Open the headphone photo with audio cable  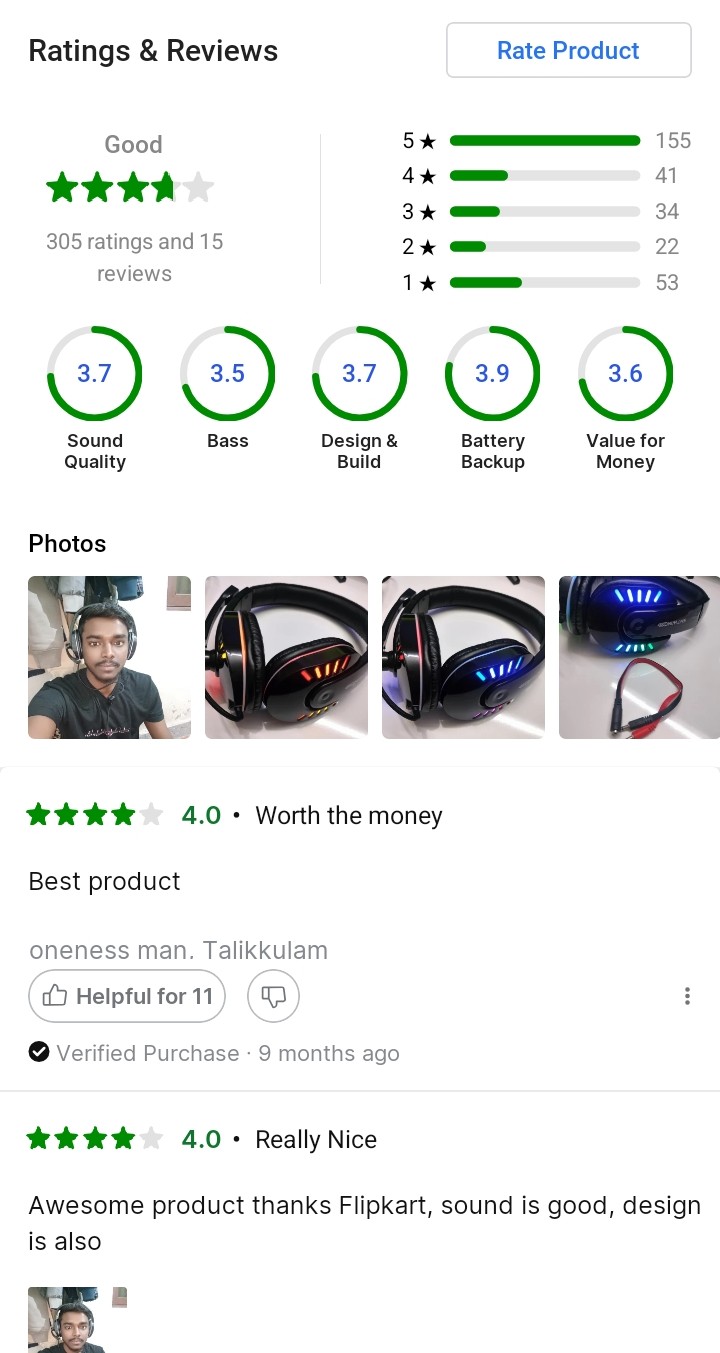tap(638, 657)
